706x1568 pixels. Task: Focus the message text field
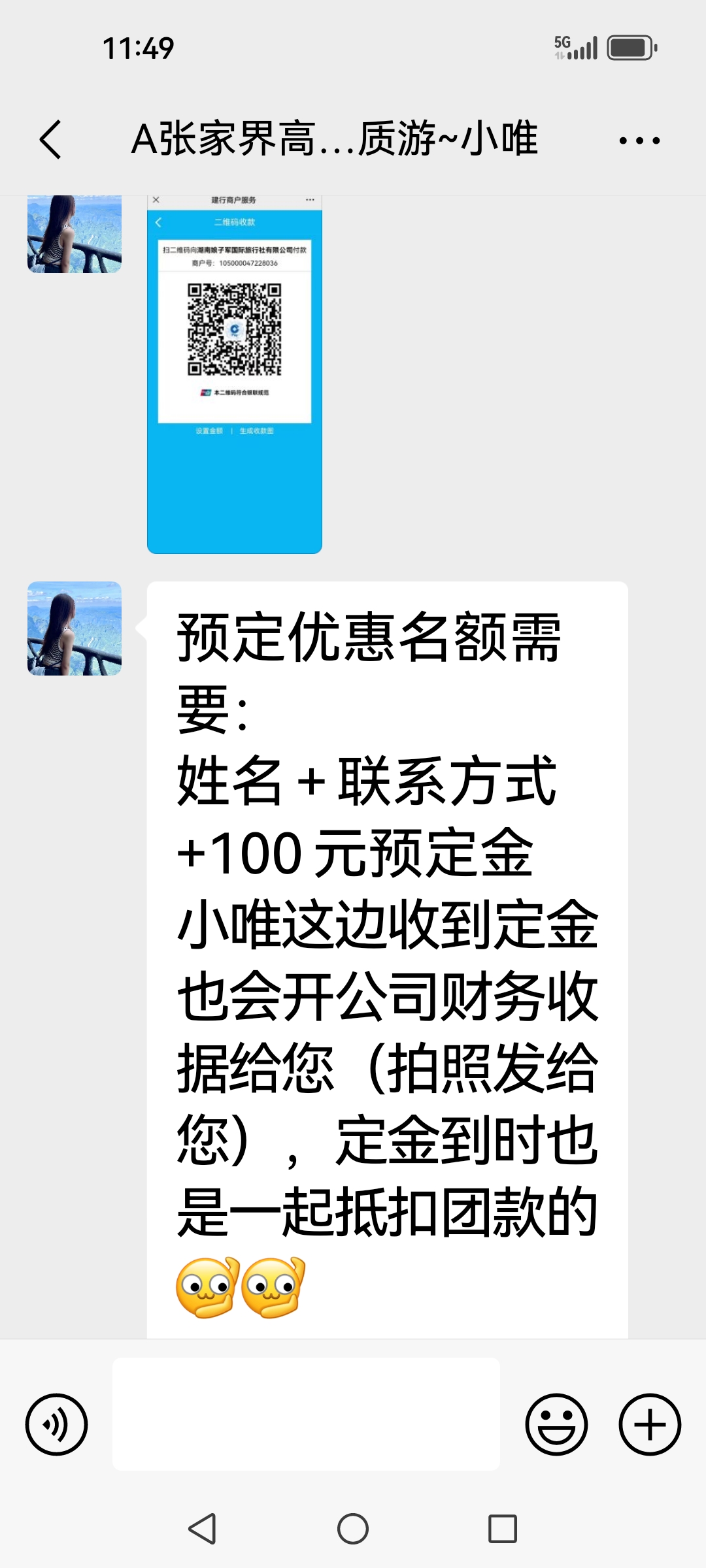tap(306, 1414)
